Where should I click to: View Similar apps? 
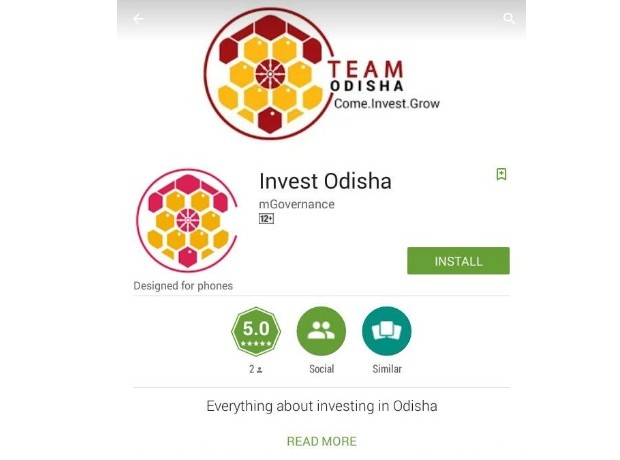[x=386, y=332]
